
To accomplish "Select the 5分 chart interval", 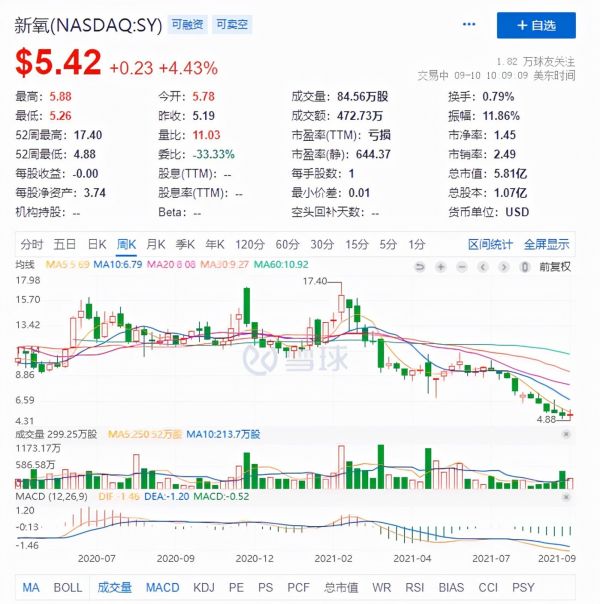I will (x=387, y=244).
